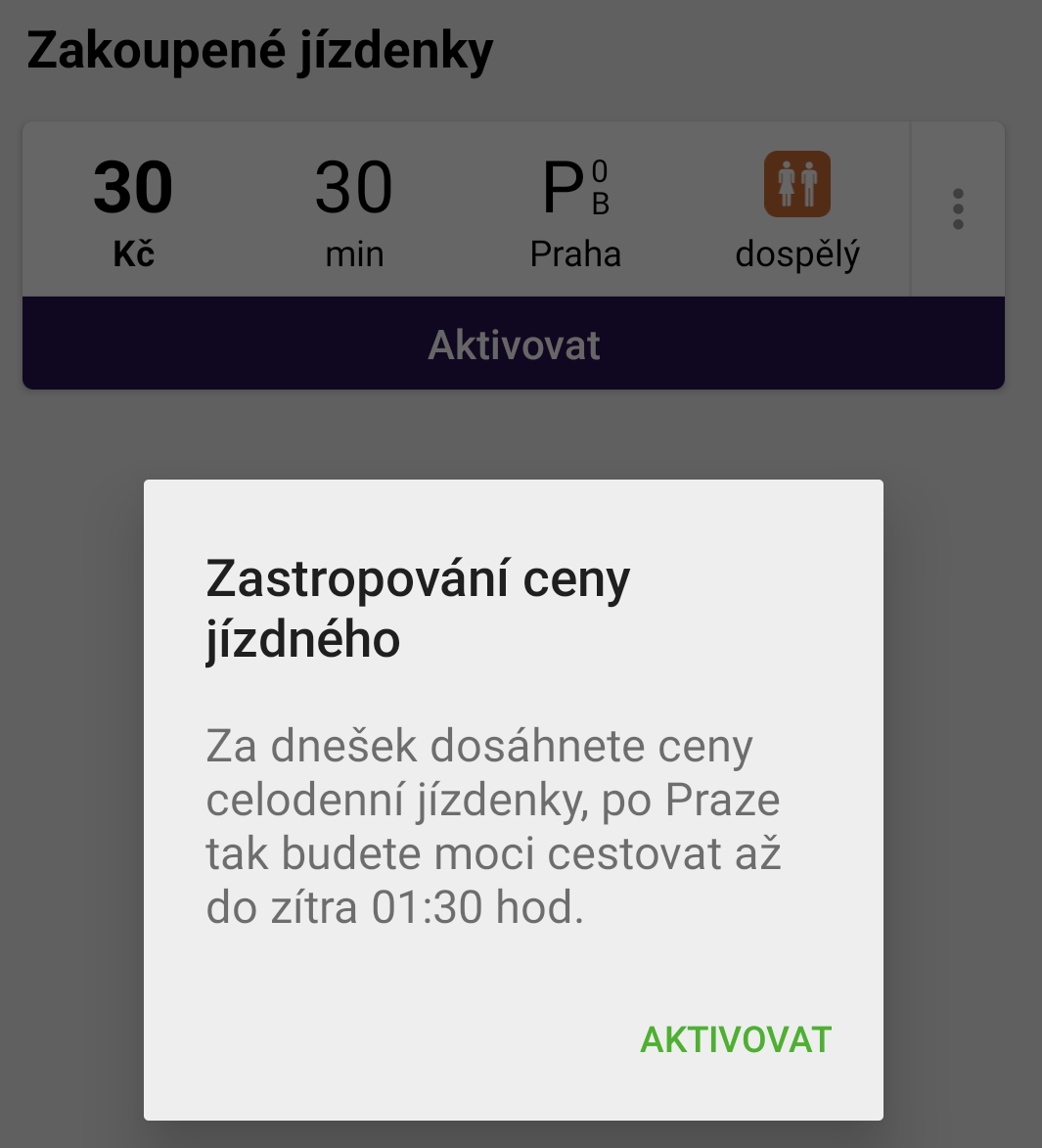
Task: Confirm with the green AKTIVOVAT dialog button
Action: click(735, 1039)
